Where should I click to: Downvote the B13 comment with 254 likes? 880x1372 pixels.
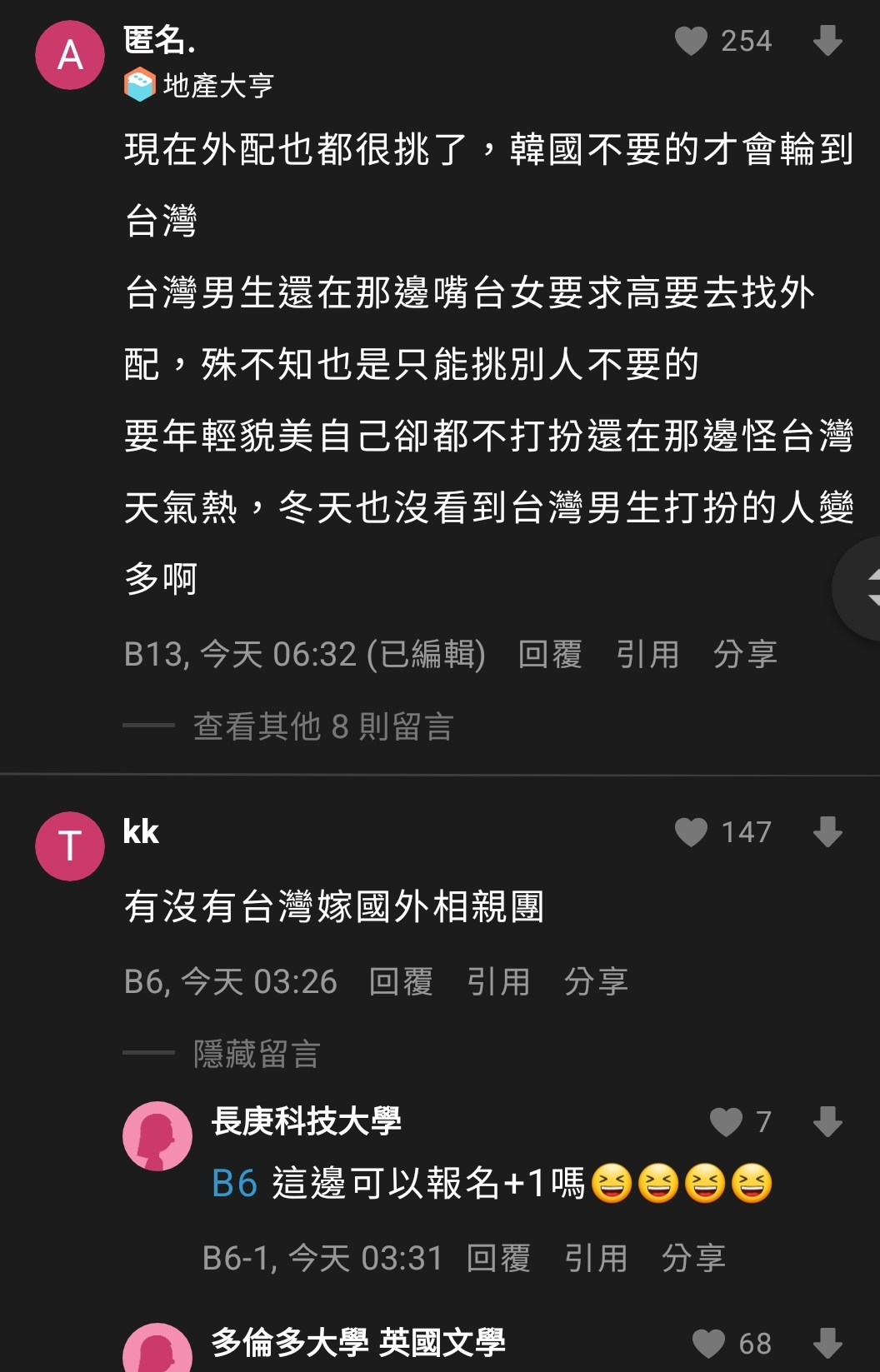pos(827,41)
